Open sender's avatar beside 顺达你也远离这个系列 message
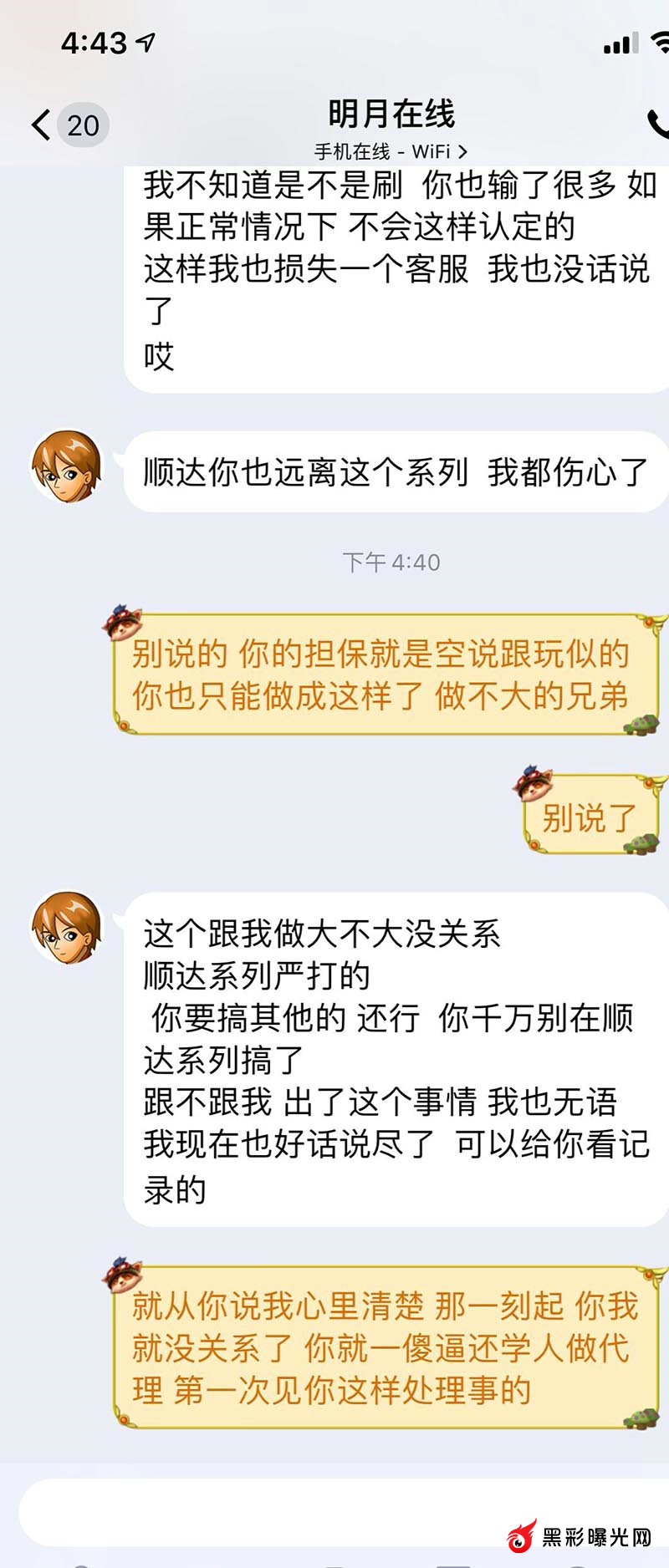This screenshot has height=1568, width=669. tap(67, 466)
